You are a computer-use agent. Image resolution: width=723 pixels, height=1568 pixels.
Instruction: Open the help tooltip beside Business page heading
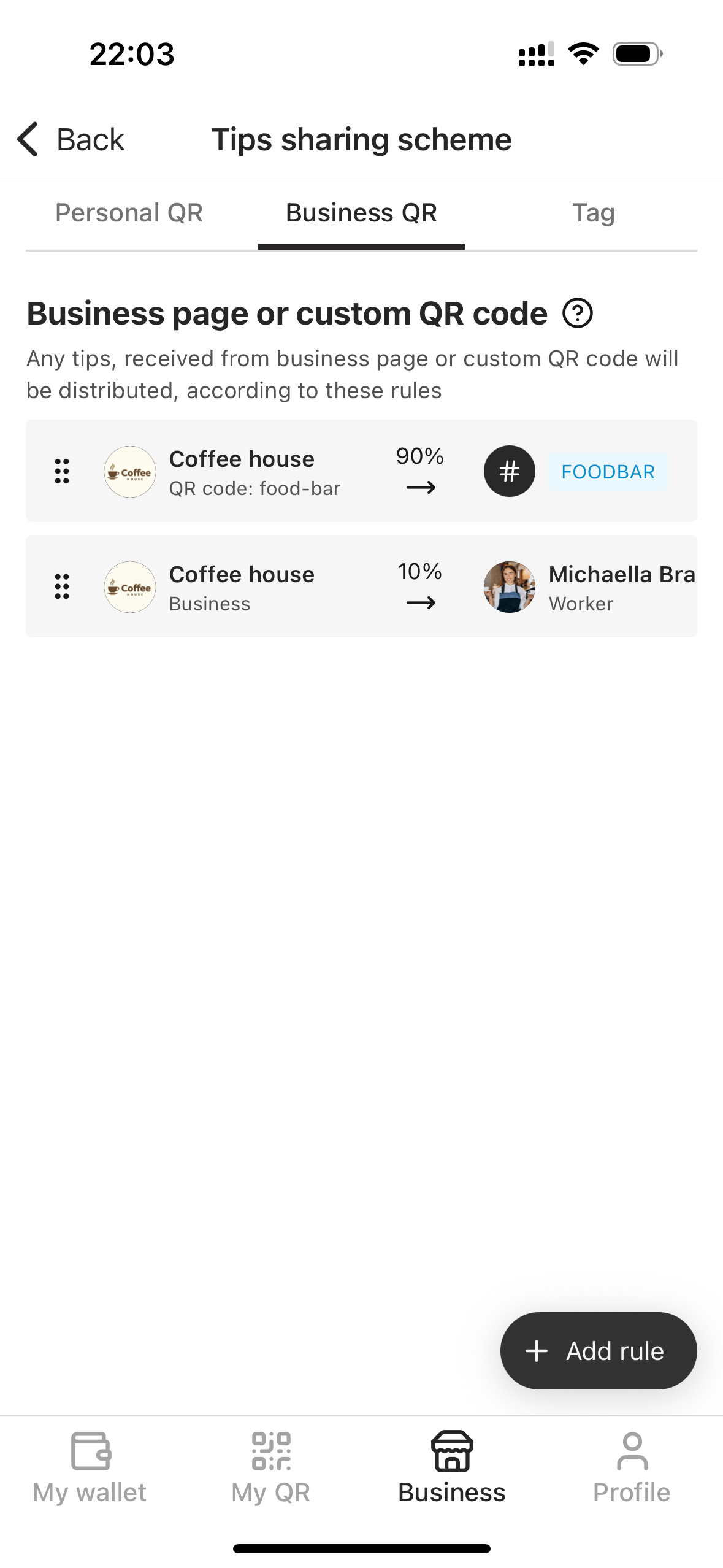578,313
